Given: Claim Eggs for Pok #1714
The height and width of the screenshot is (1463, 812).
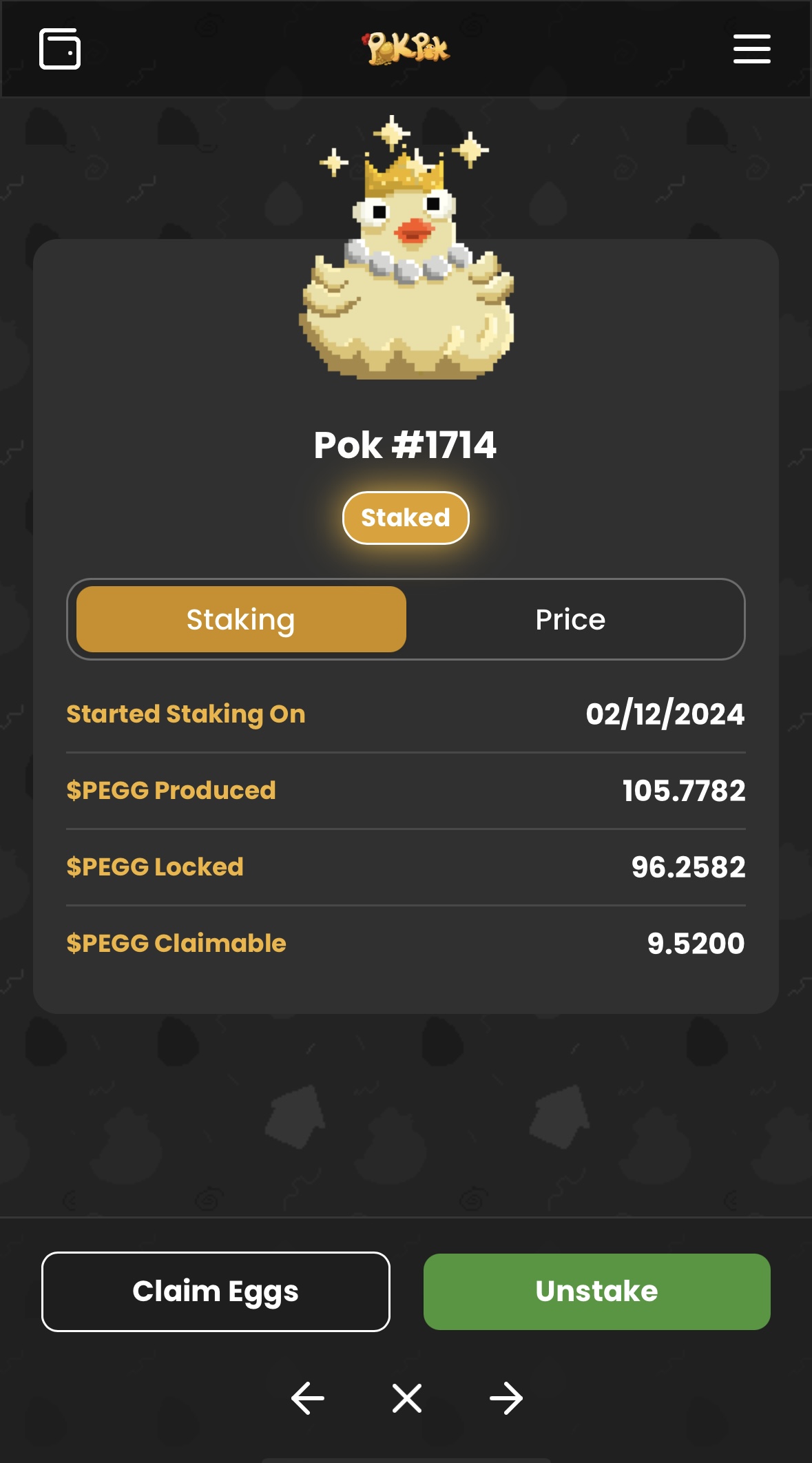Looking at the screenshot, I should tap(216, 1291).
